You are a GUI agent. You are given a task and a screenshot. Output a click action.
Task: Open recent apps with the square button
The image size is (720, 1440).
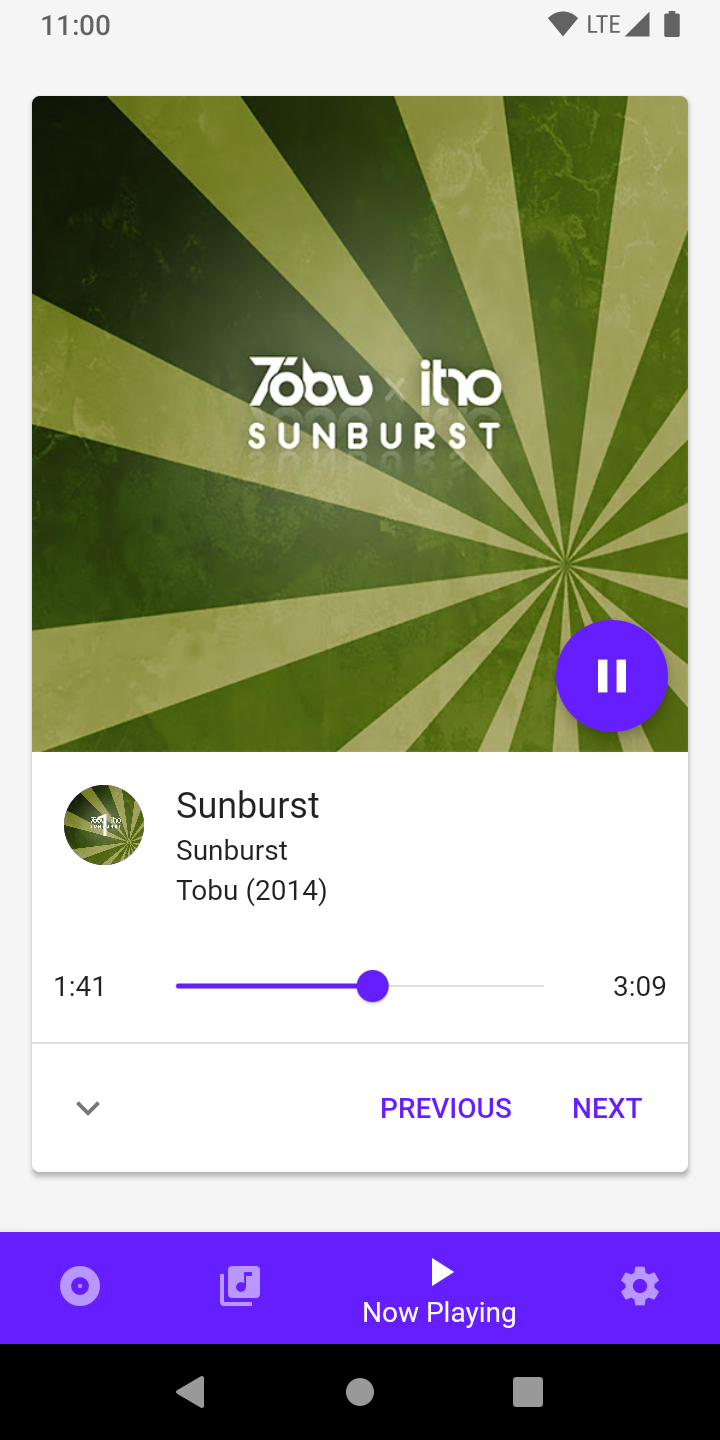528,1390
